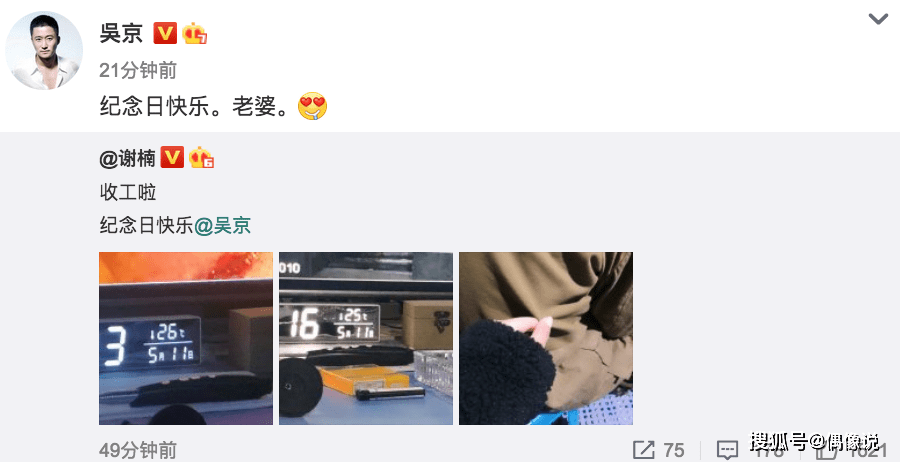
Task: Open the second photo showing clock 16
Action: click(366, 338)
